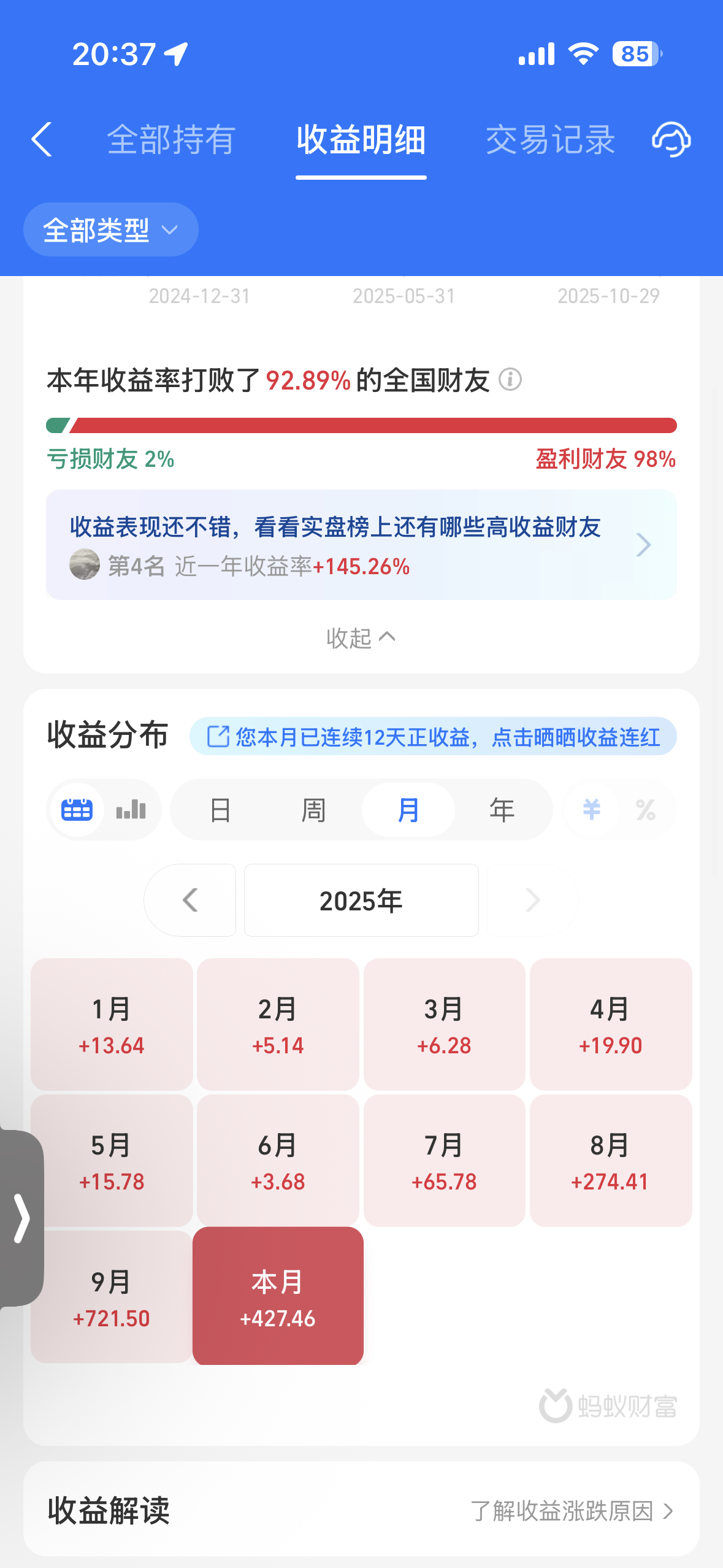Show earnings as percentage
The image size is (723, 1568).
point(646,810)
